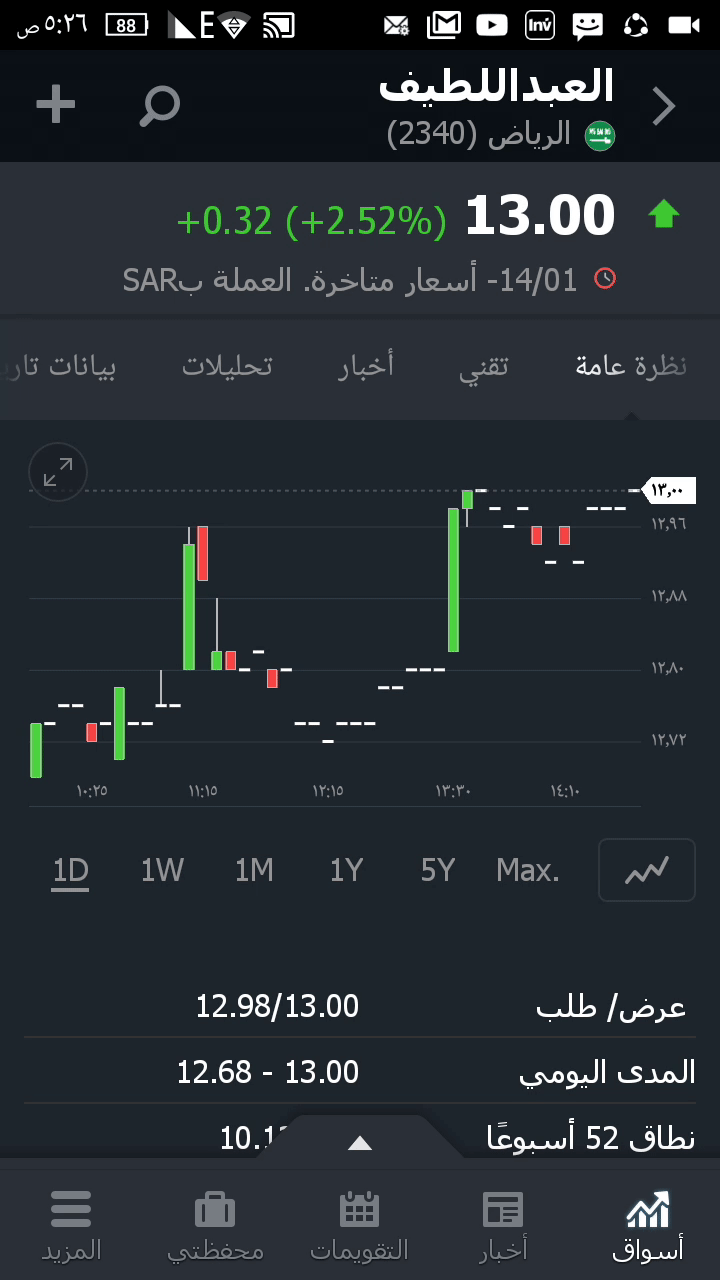Switch chart range to 1W
This screenshot has width=720, height=1280.
coord(162,871)
